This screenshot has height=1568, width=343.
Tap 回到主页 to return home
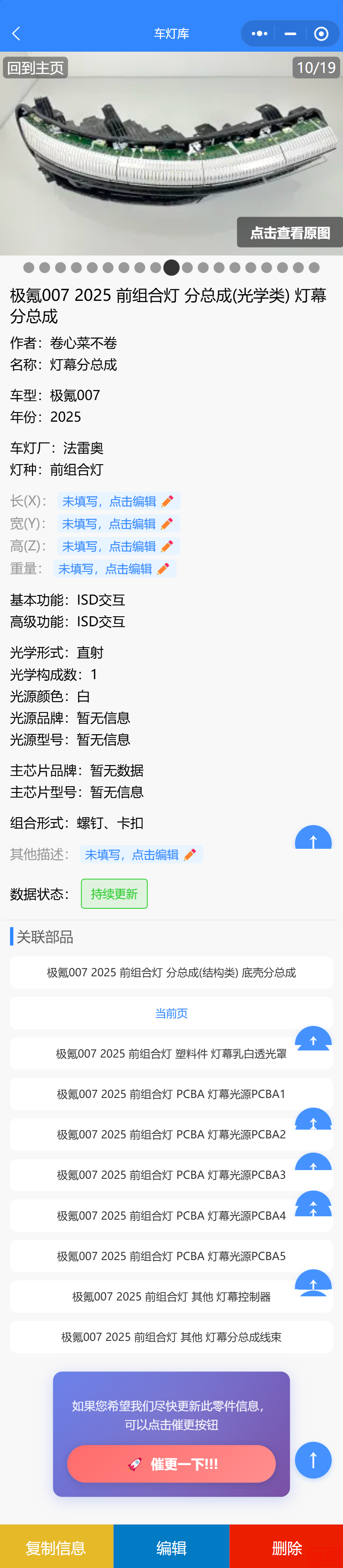(35, 68)
